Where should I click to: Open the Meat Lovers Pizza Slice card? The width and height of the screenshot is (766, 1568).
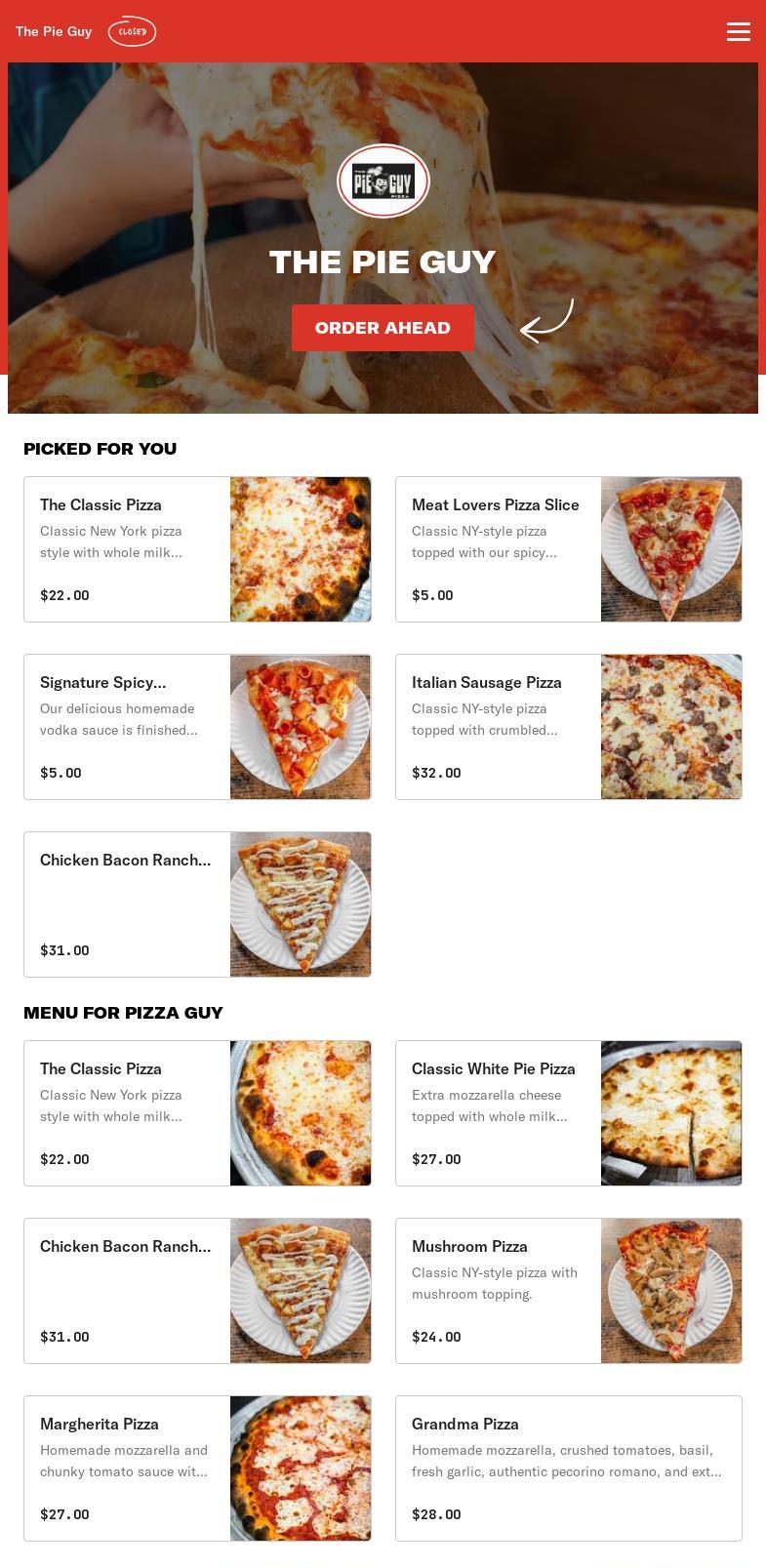[x=568, y=549]
